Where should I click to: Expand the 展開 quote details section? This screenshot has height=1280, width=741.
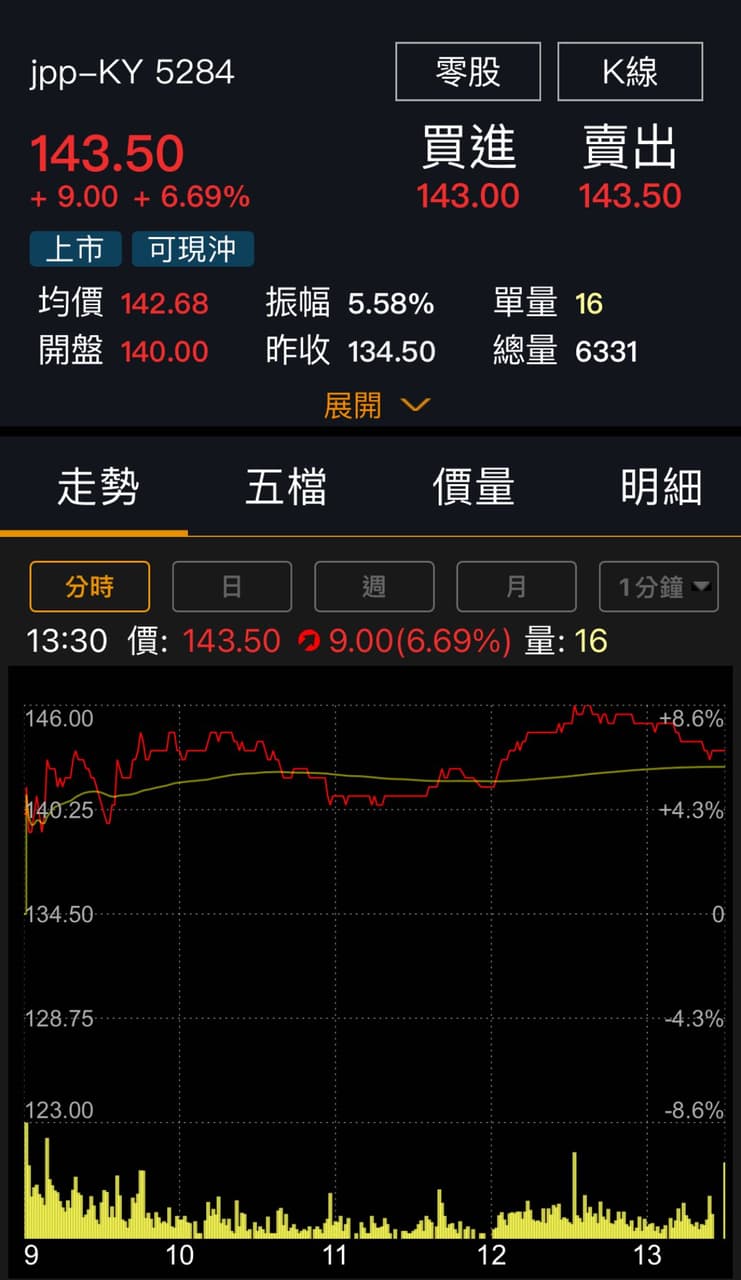pyautogui.click(x=353, y=405)
